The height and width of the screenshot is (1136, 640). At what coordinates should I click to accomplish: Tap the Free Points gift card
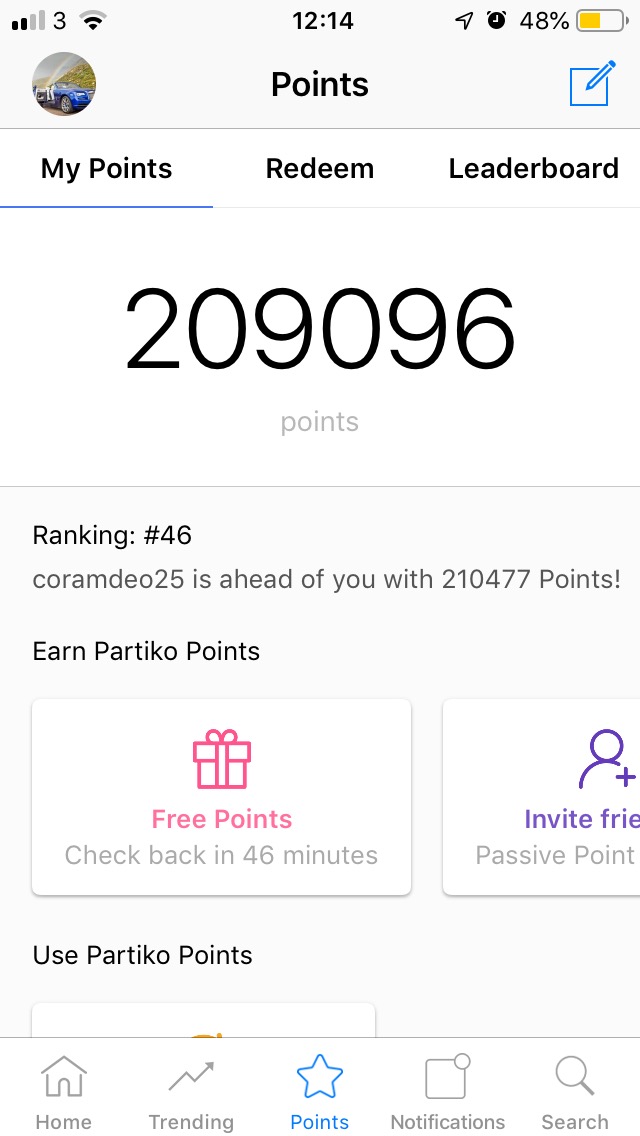tap(221, 797)
